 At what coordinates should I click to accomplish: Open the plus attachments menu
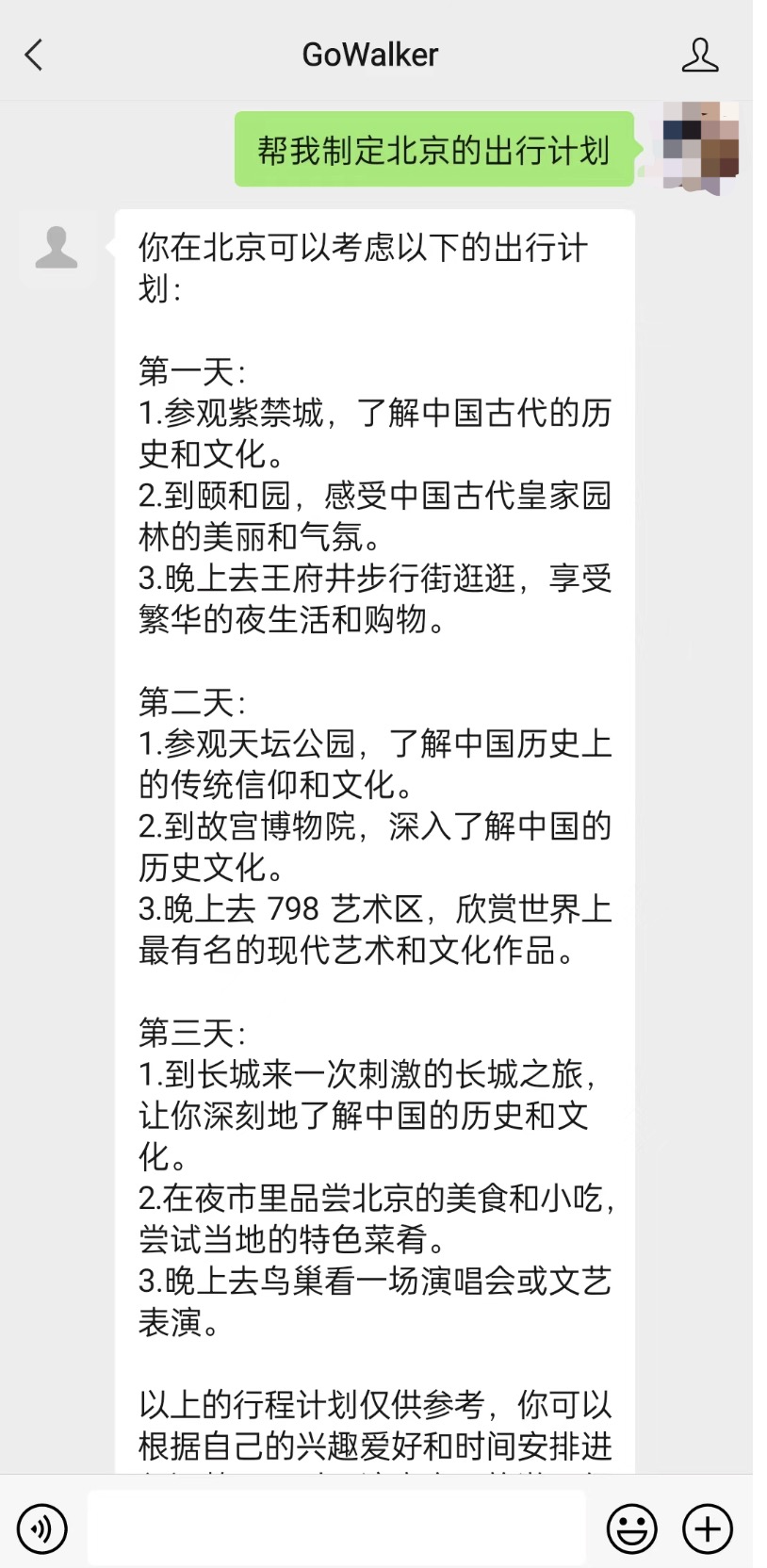click(707, 1527)
